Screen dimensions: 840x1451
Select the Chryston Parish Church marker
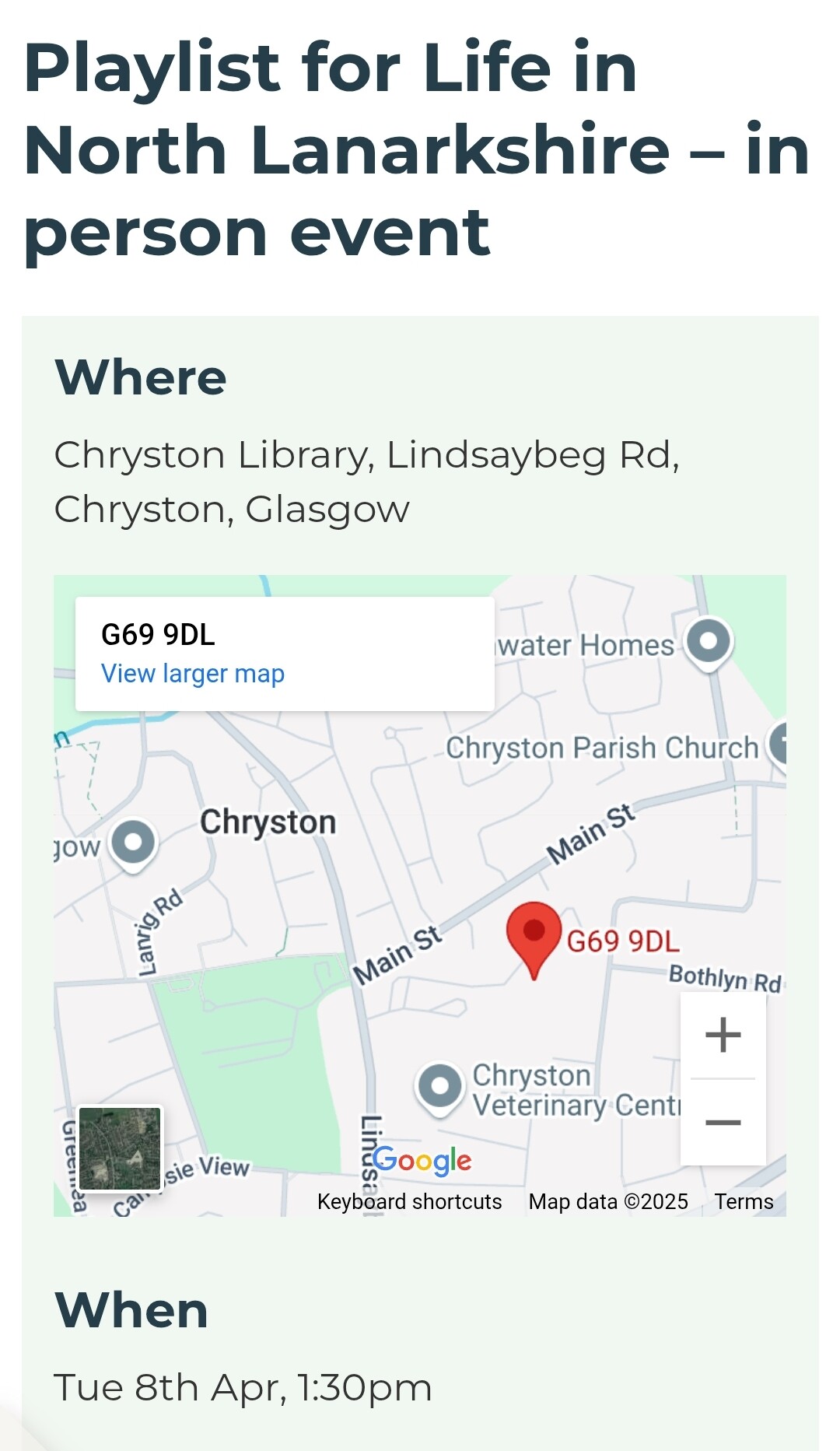779,745
